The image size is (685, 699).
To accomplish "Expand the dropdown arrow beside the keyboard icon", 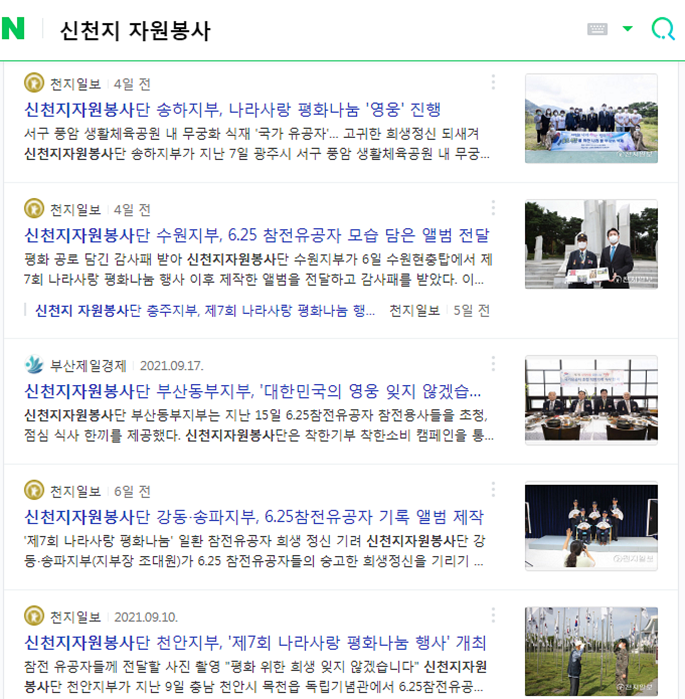I will click(627, 29).
